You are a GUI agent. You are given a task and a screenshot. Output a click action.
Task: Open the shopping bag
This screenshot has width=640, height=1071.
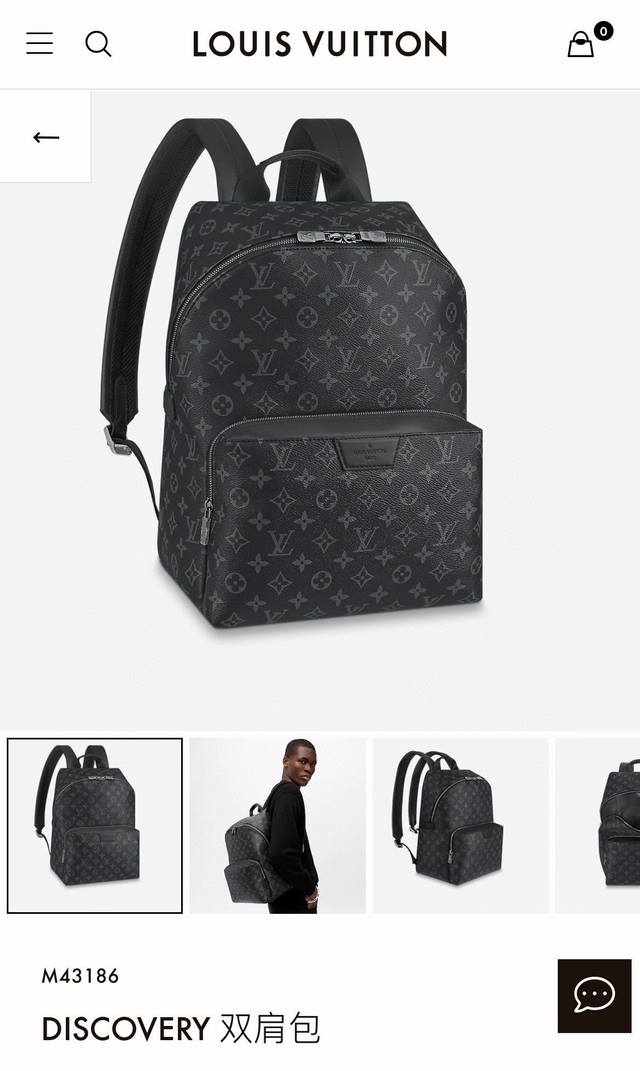pyautogui.click(x=581, y=43)
